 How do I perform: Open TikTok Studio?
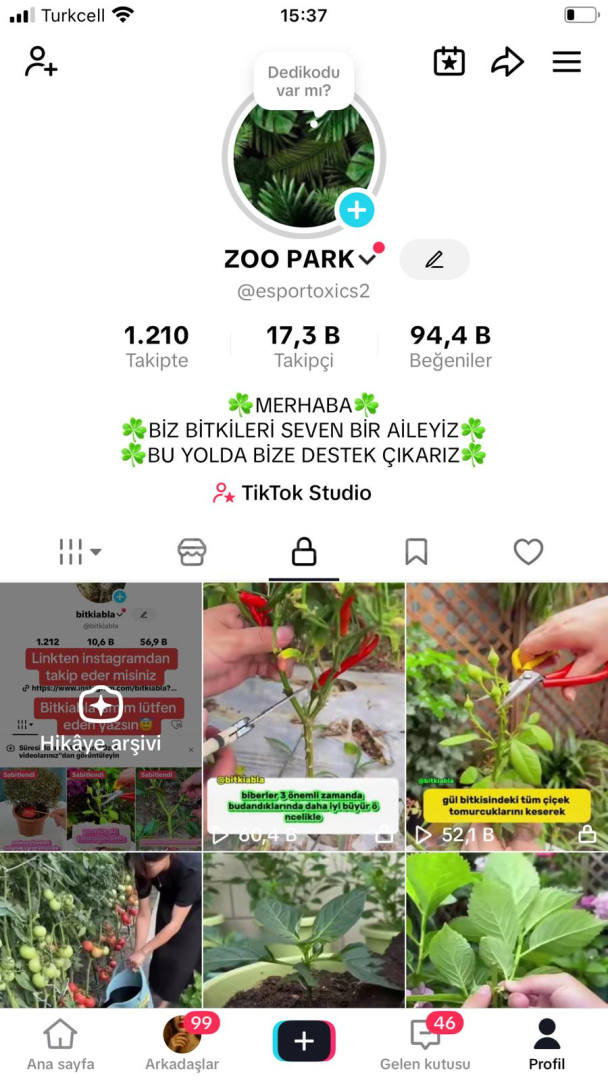292,493
